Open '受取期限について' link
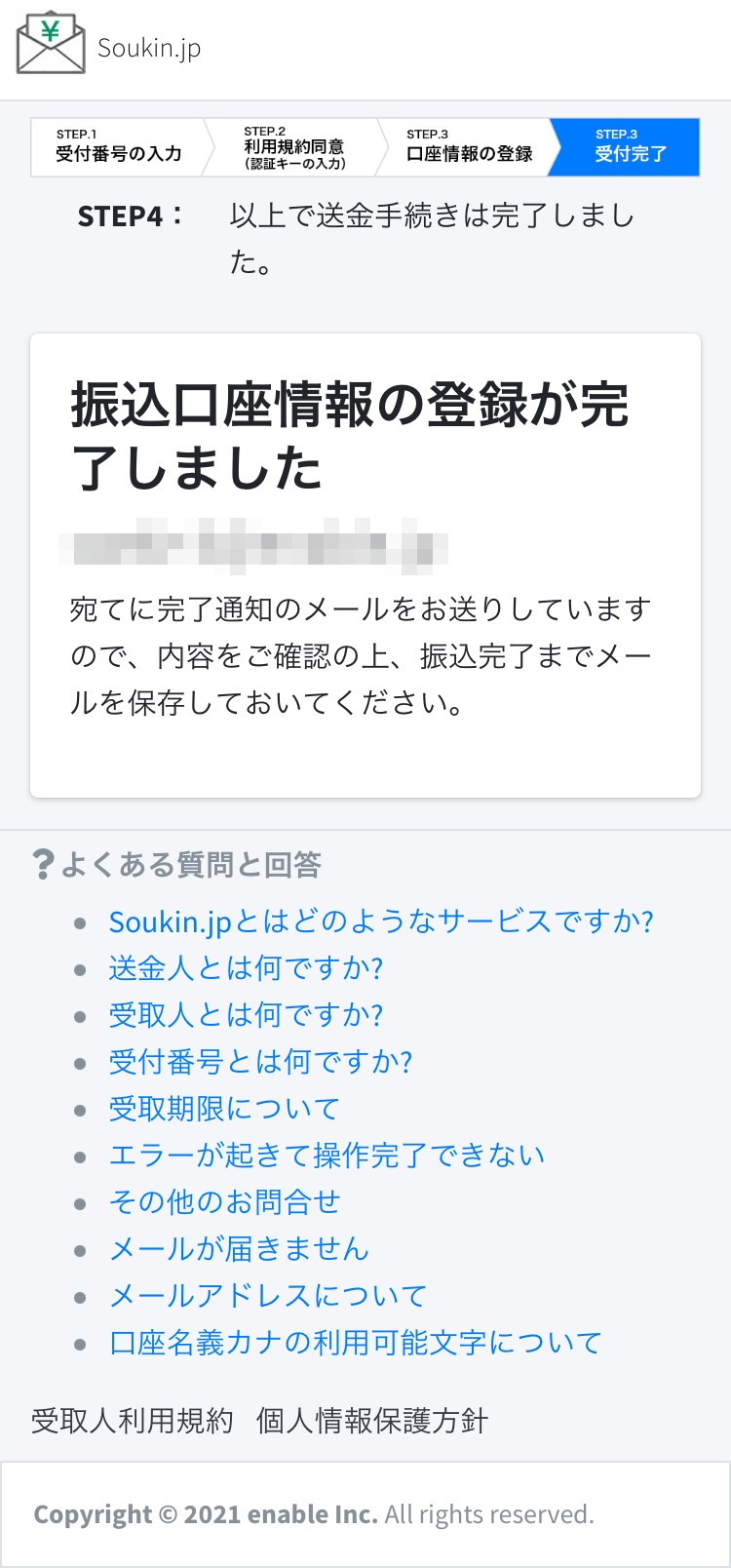This screenshot has height=1568, width=731. [x=224, y=1109]
